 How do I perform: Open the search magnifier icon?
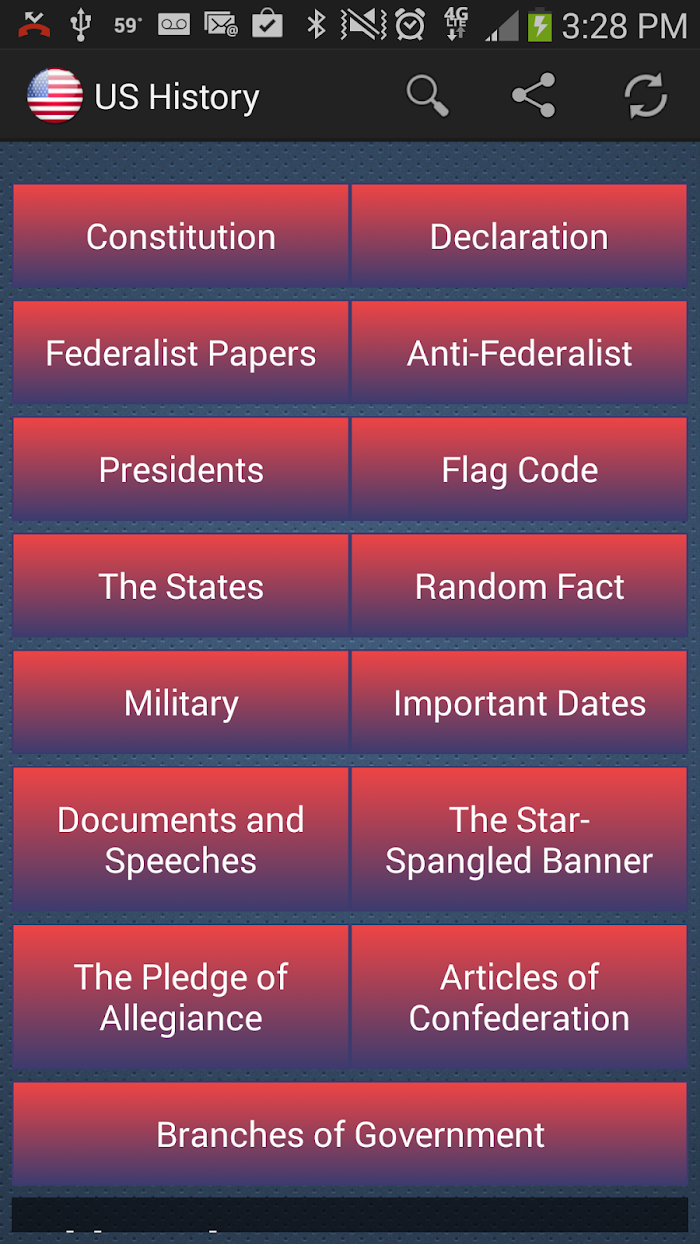tap(428, 97)
